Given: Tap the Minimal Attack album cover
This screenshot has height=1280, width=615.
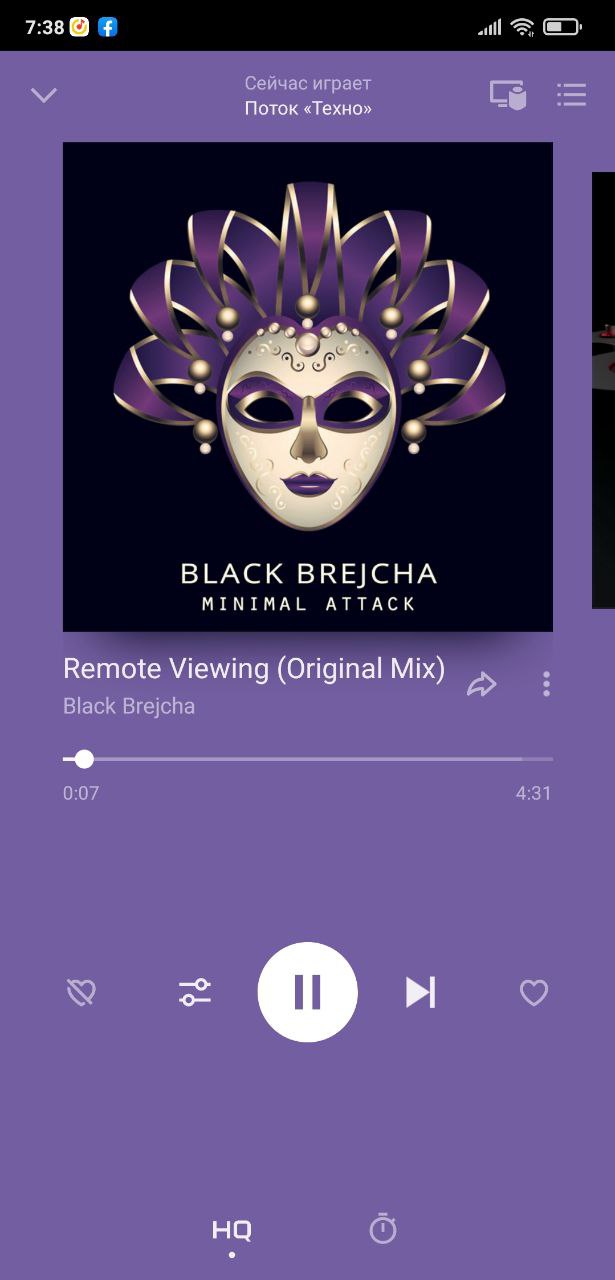Looking at the screenshot, I should 308,387.
